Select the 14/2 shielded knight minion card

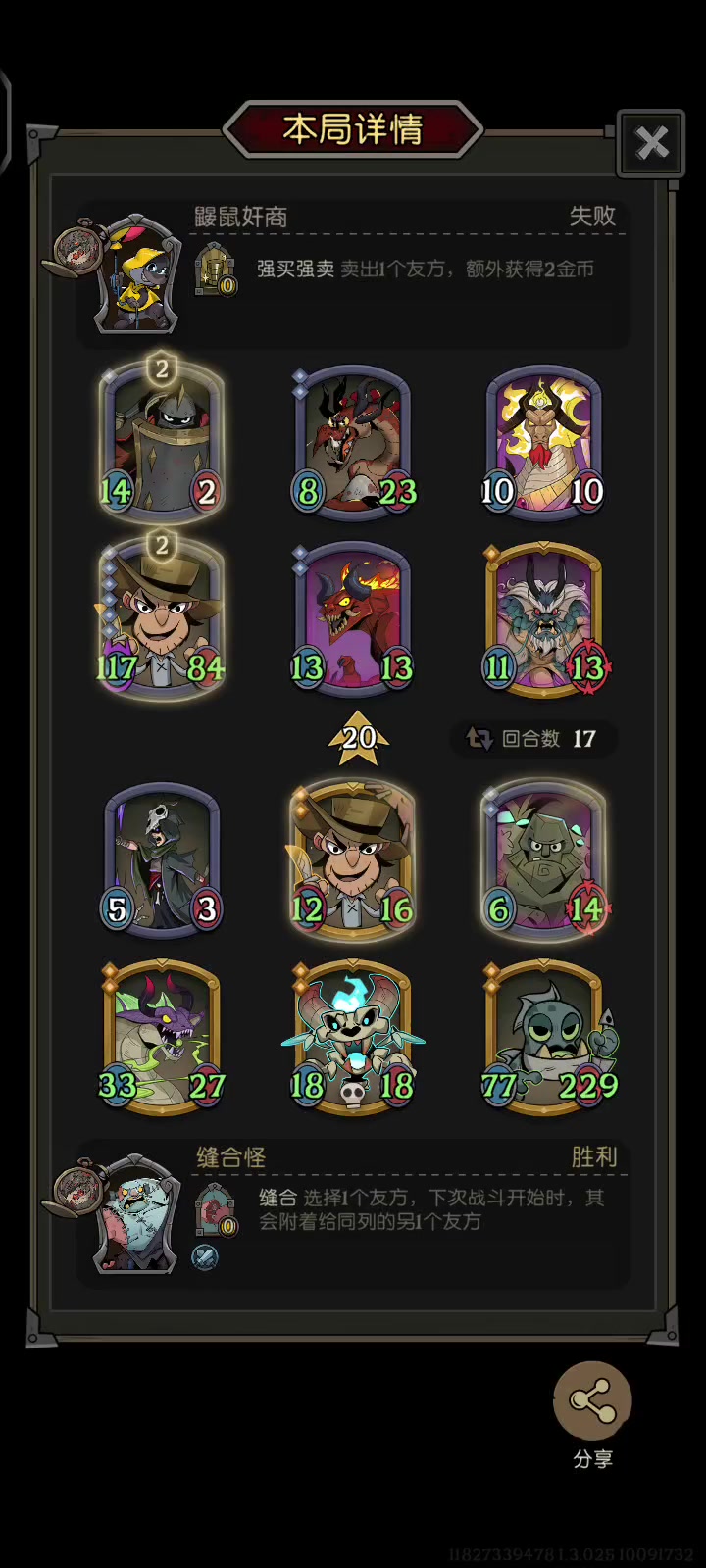(162, 441)
